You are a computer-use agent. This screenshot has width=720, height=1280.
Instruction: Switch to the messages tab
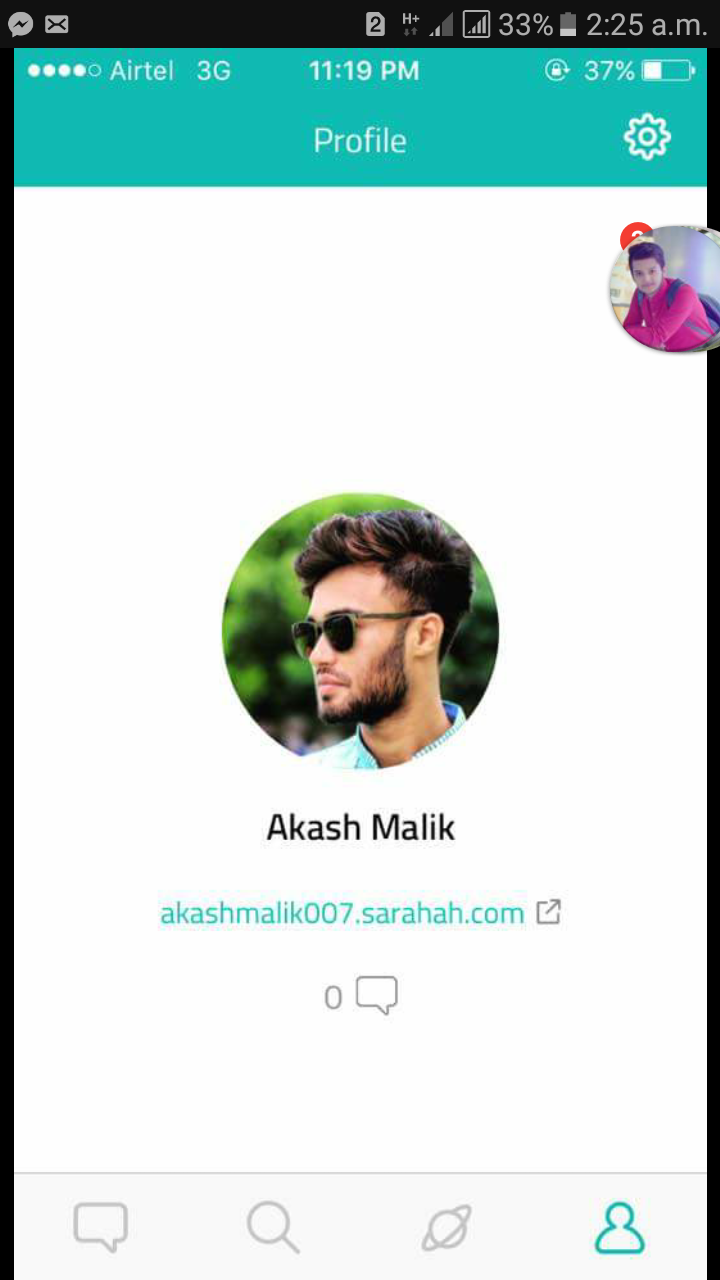[x=101, y=1227]
